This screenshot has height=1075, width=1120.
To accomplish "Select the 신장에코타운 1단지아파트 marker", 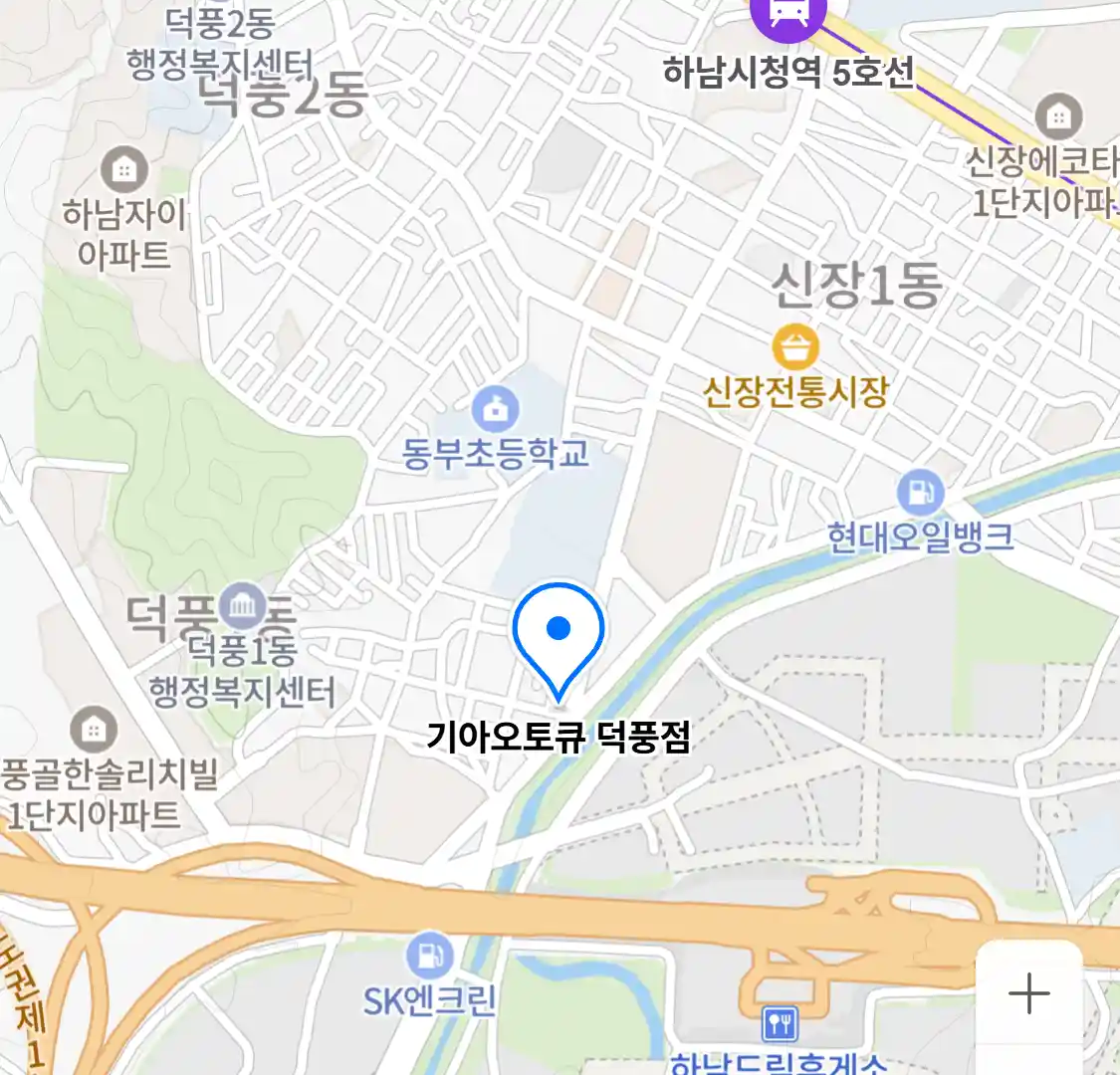I will coord(1058,117).
